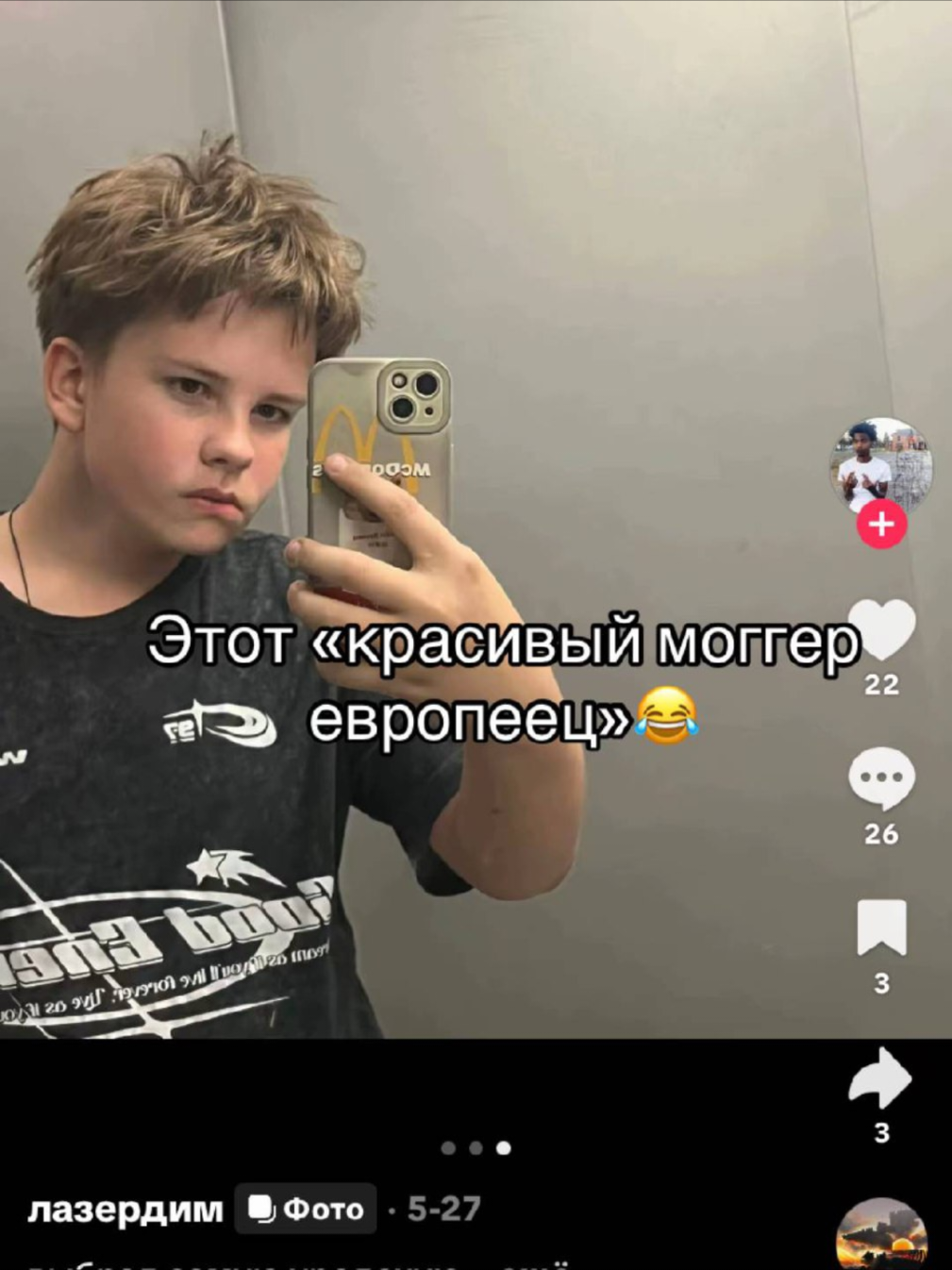Like this photo post
The height and width of the screenshot is (1270, 952).
pos(881,629)
